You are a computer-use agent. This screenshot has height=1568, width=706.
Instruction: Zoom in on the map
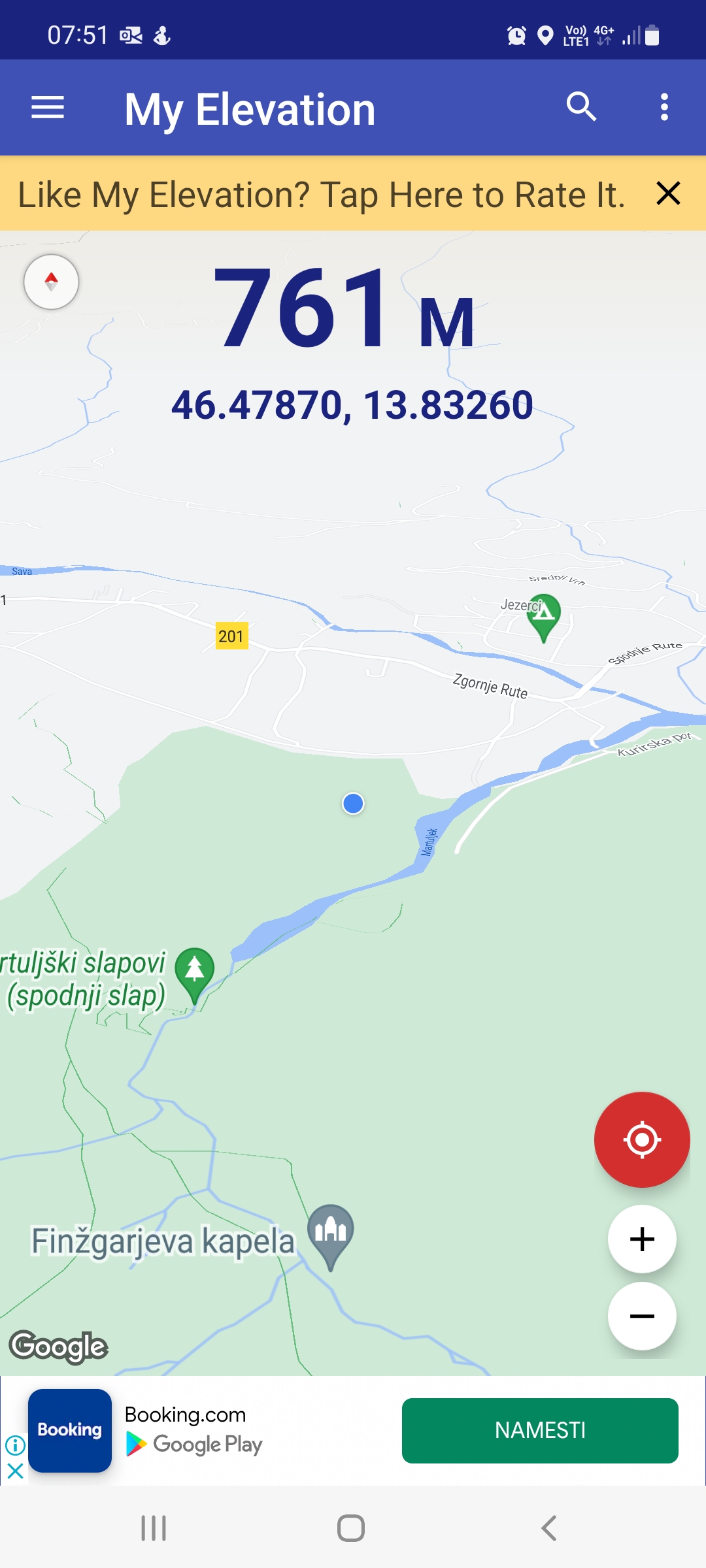click(x=642, y=1239)
